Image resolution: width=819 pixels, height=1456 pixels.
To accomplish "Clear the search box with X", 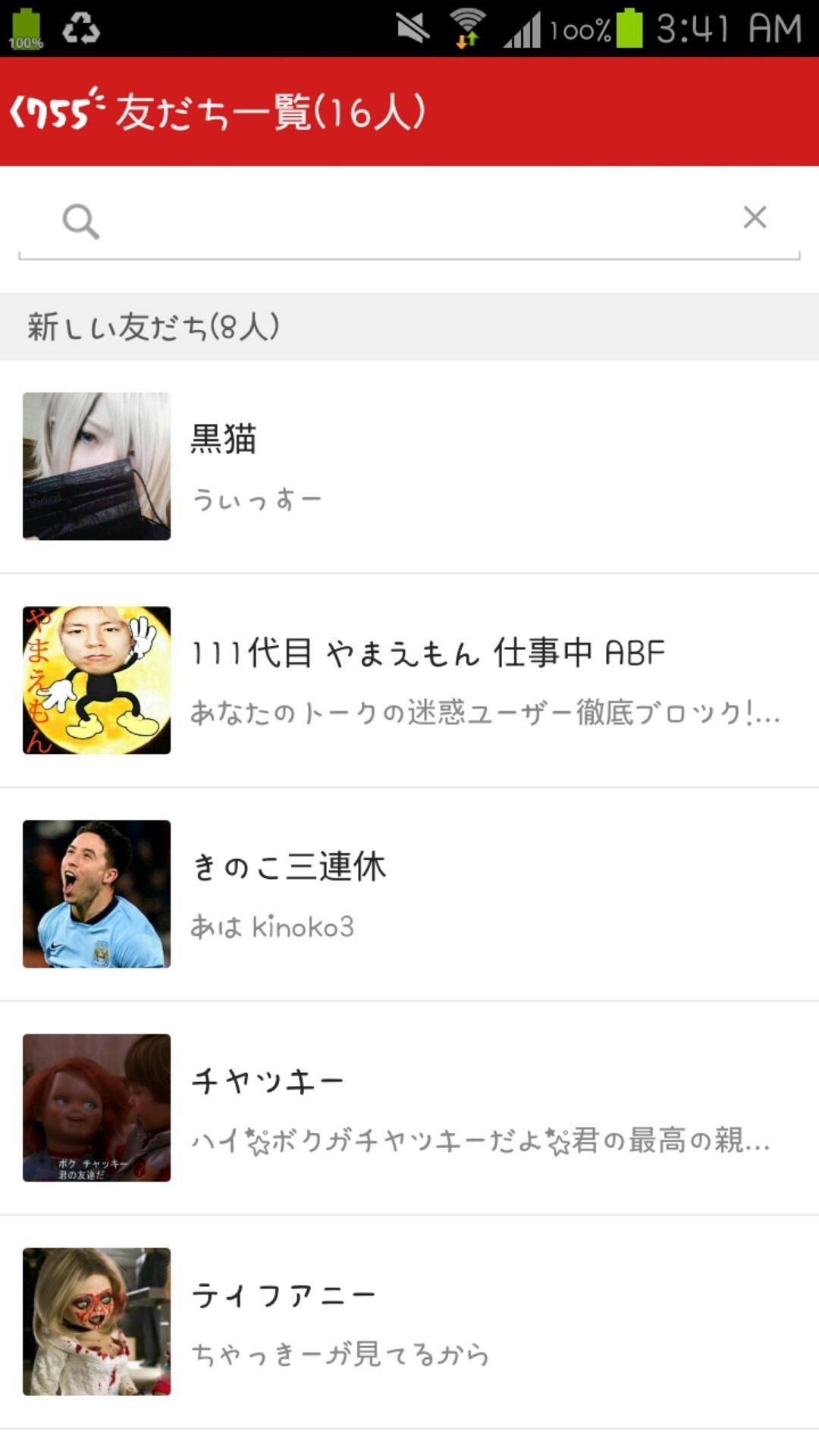I will [755, 218].
